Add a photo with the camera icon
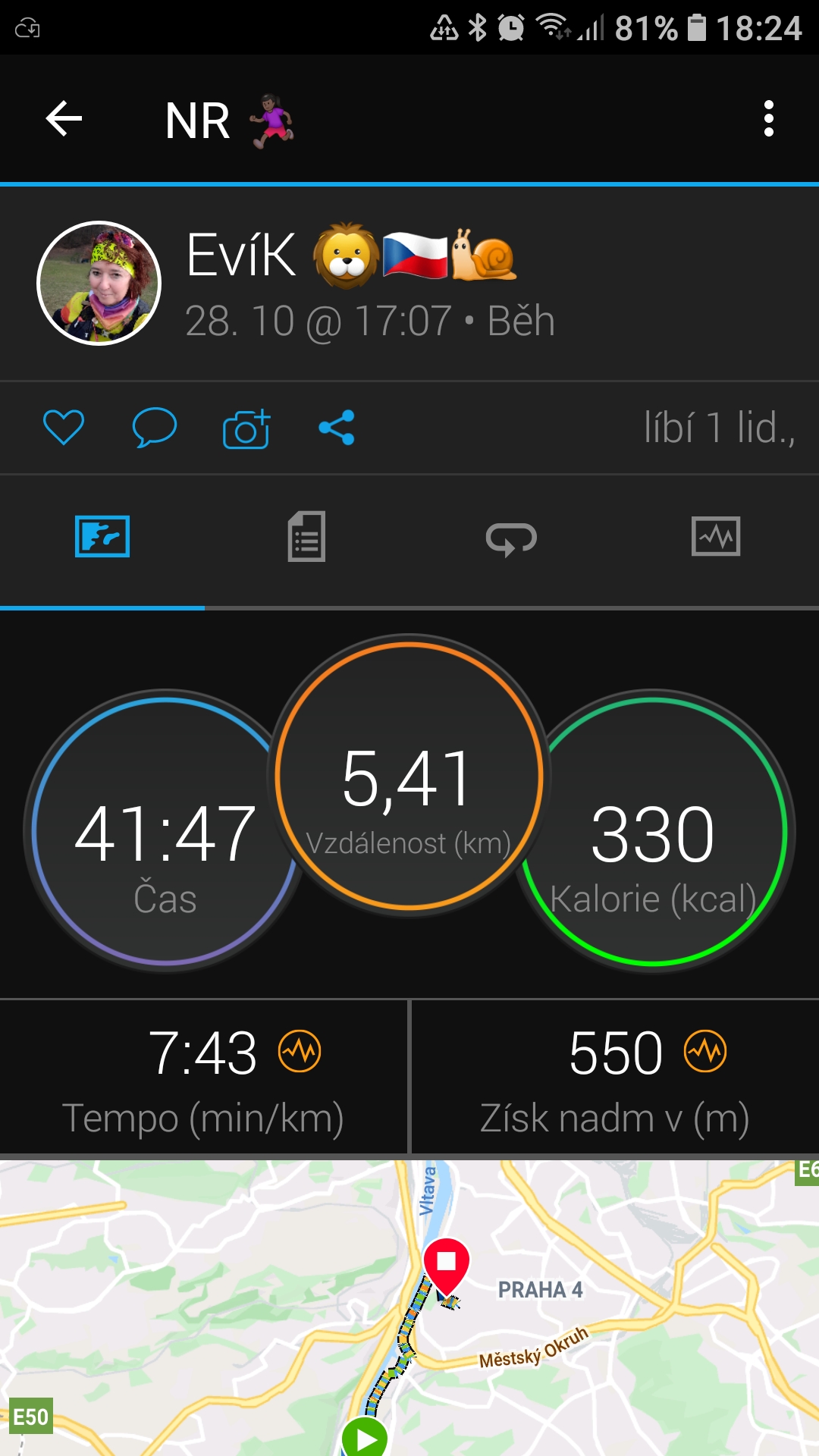819x1456 pixels. point(246,428)
